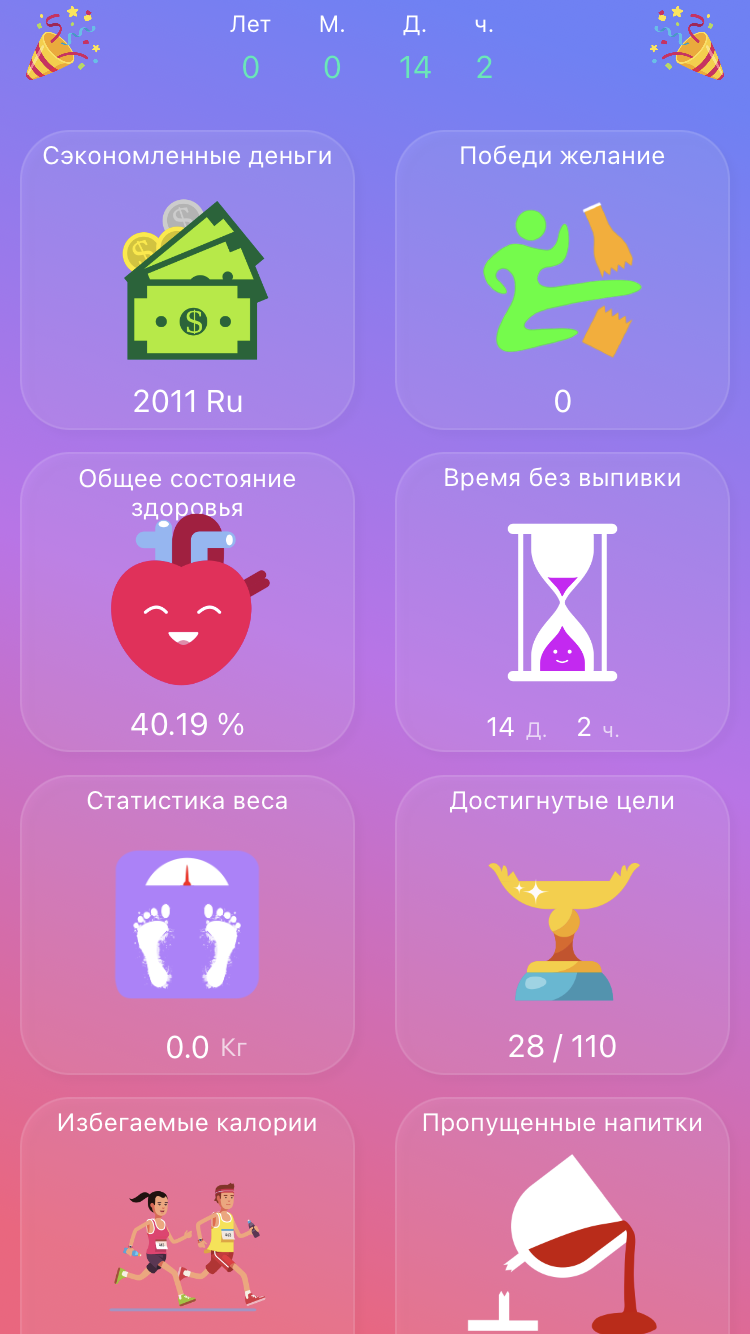Open the Пропущенные напитки card
750x1334 pixels.
coord(562,1220)
